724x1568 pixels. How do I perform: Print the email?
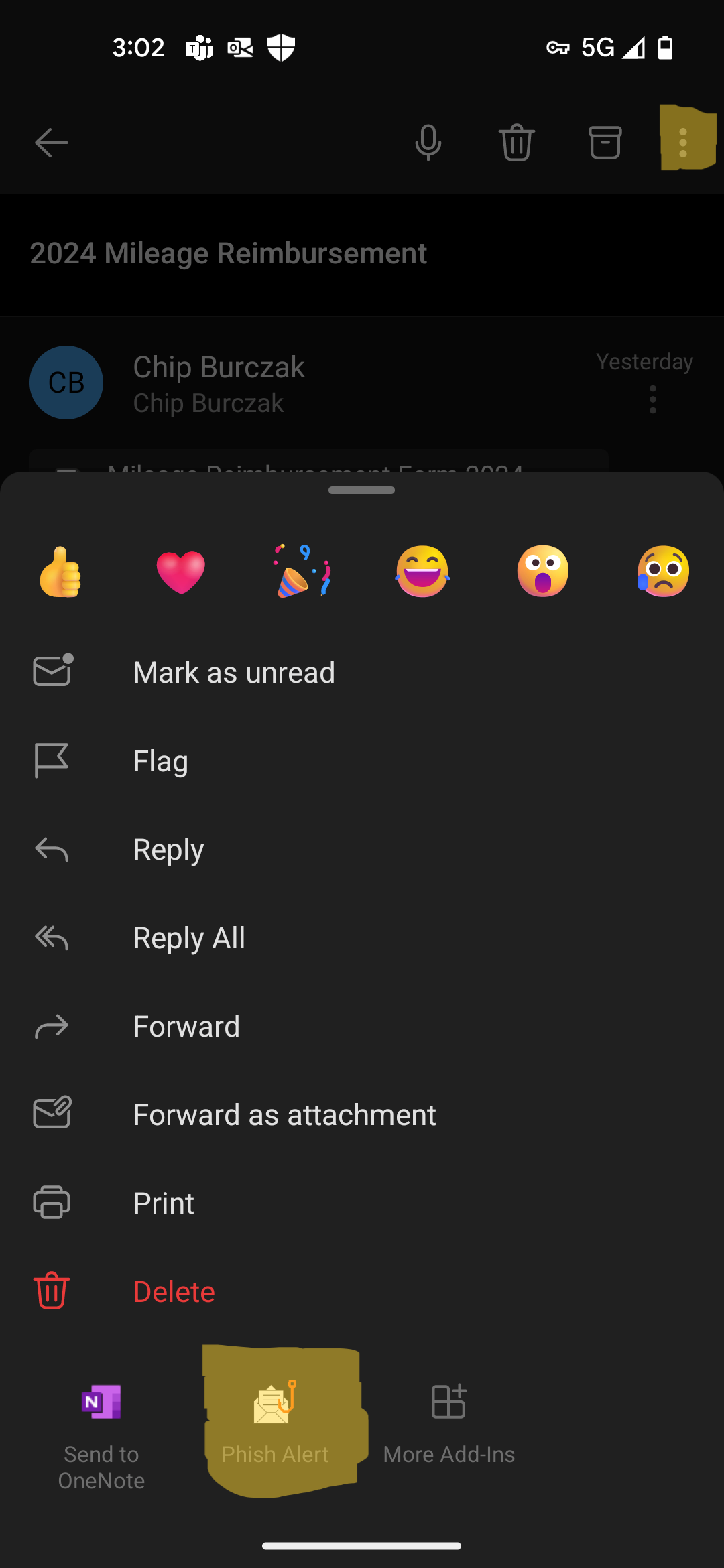coord(362,1203)
